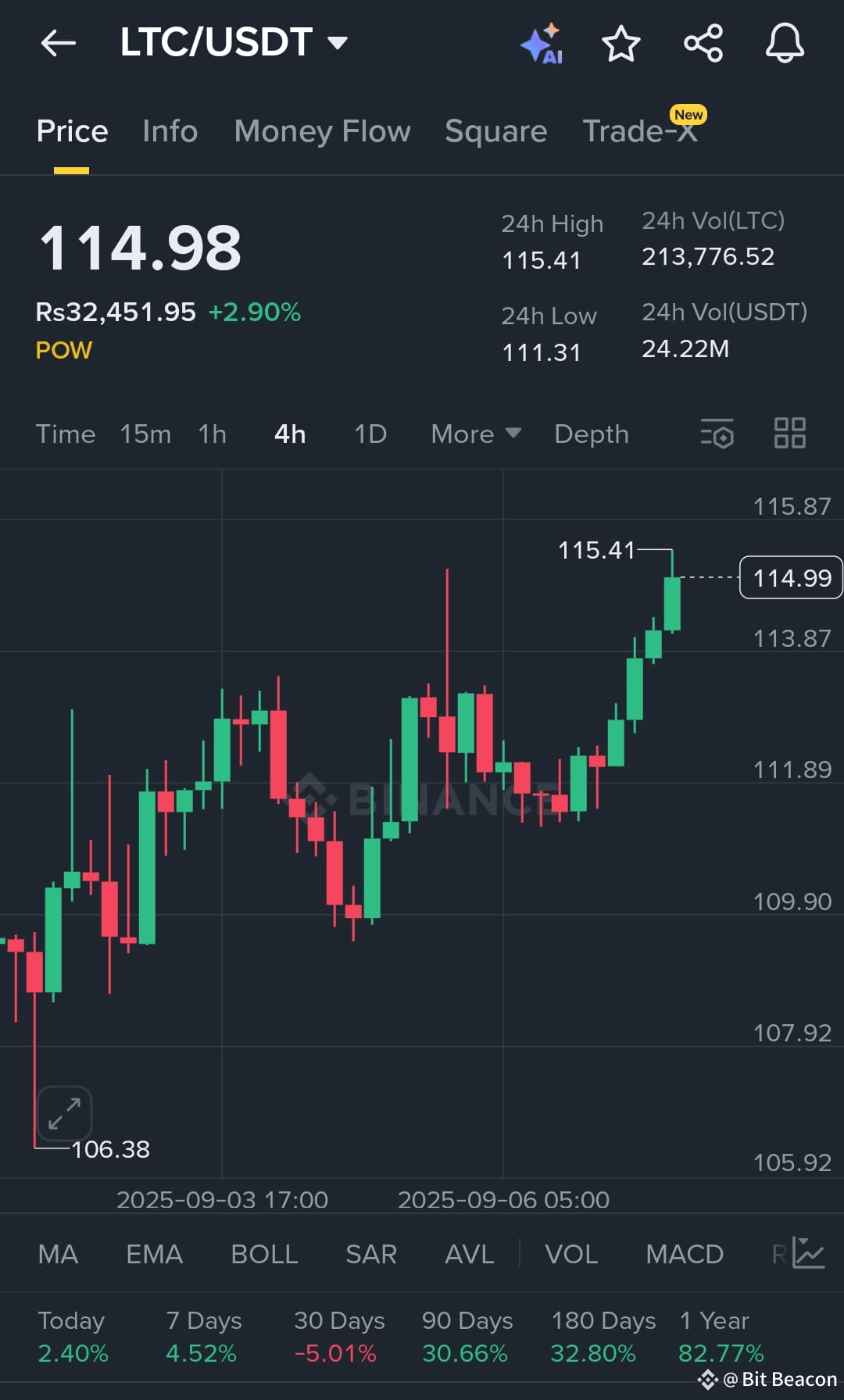Expand the More timeframe dropdown
844x1400 pixels.
(474, 434)
